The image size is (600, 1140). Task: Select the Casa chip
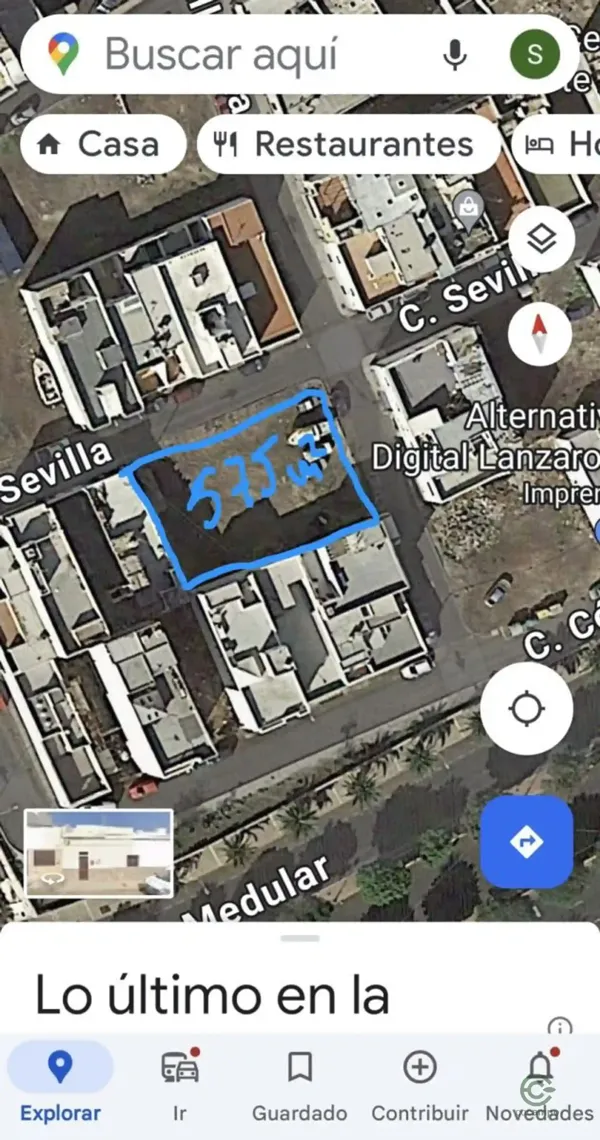[101, 144]
